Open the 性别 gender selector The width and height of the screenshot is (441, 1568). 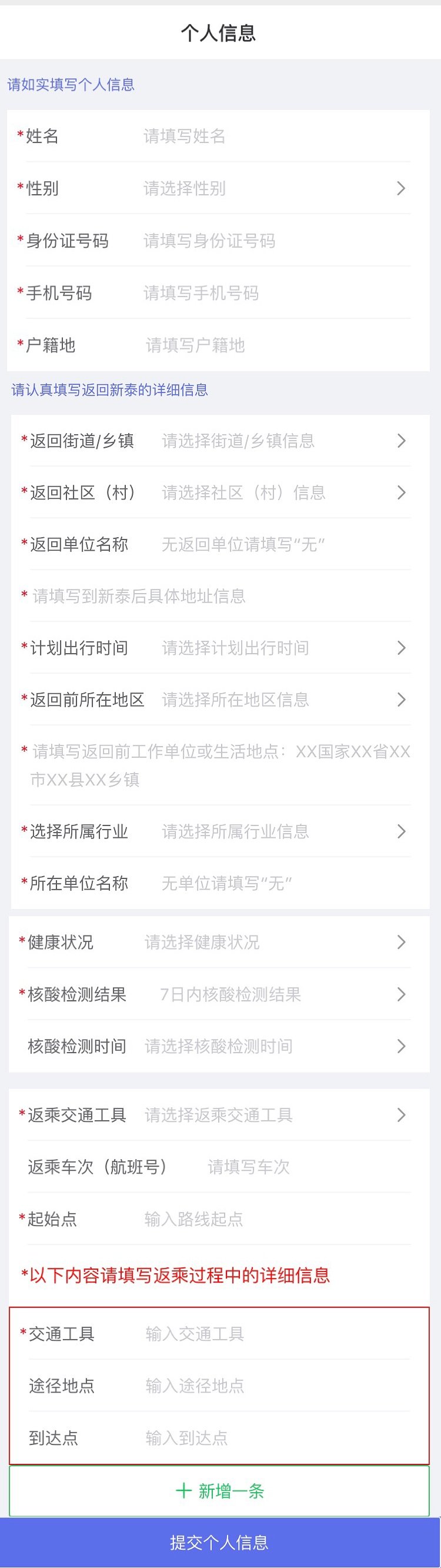point(274,188)
